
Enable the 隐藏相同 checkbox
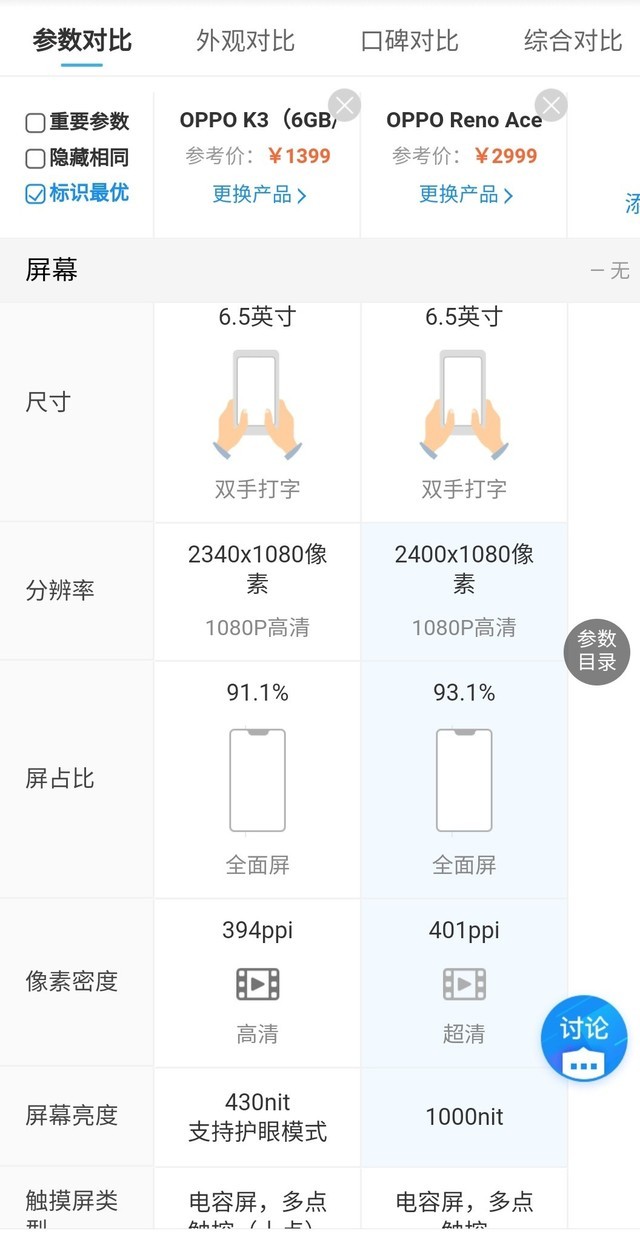pos(36,159)
